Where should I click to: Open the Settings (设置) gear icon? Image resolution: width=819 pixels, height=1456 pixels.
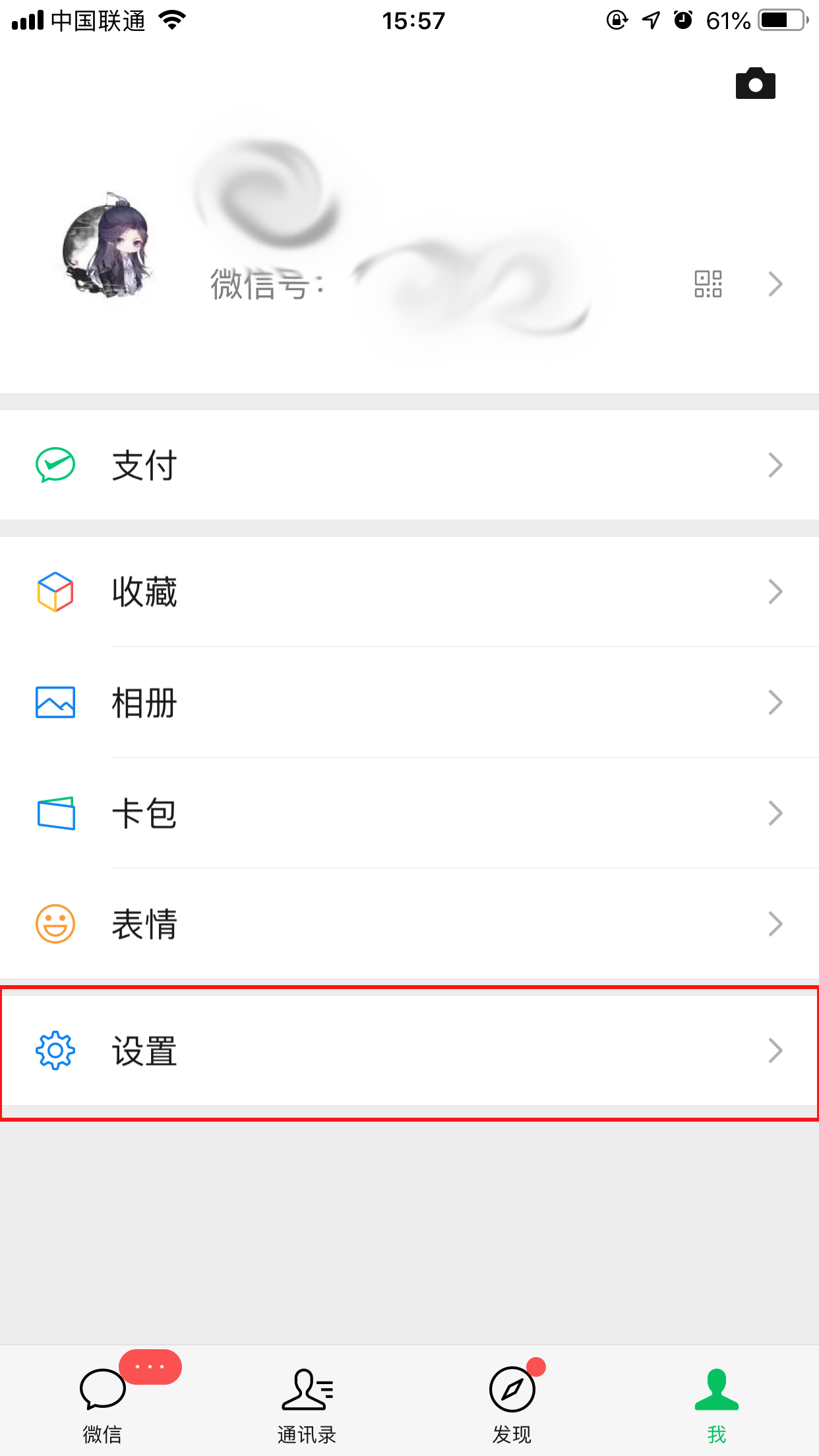[x=55, y=1050]
